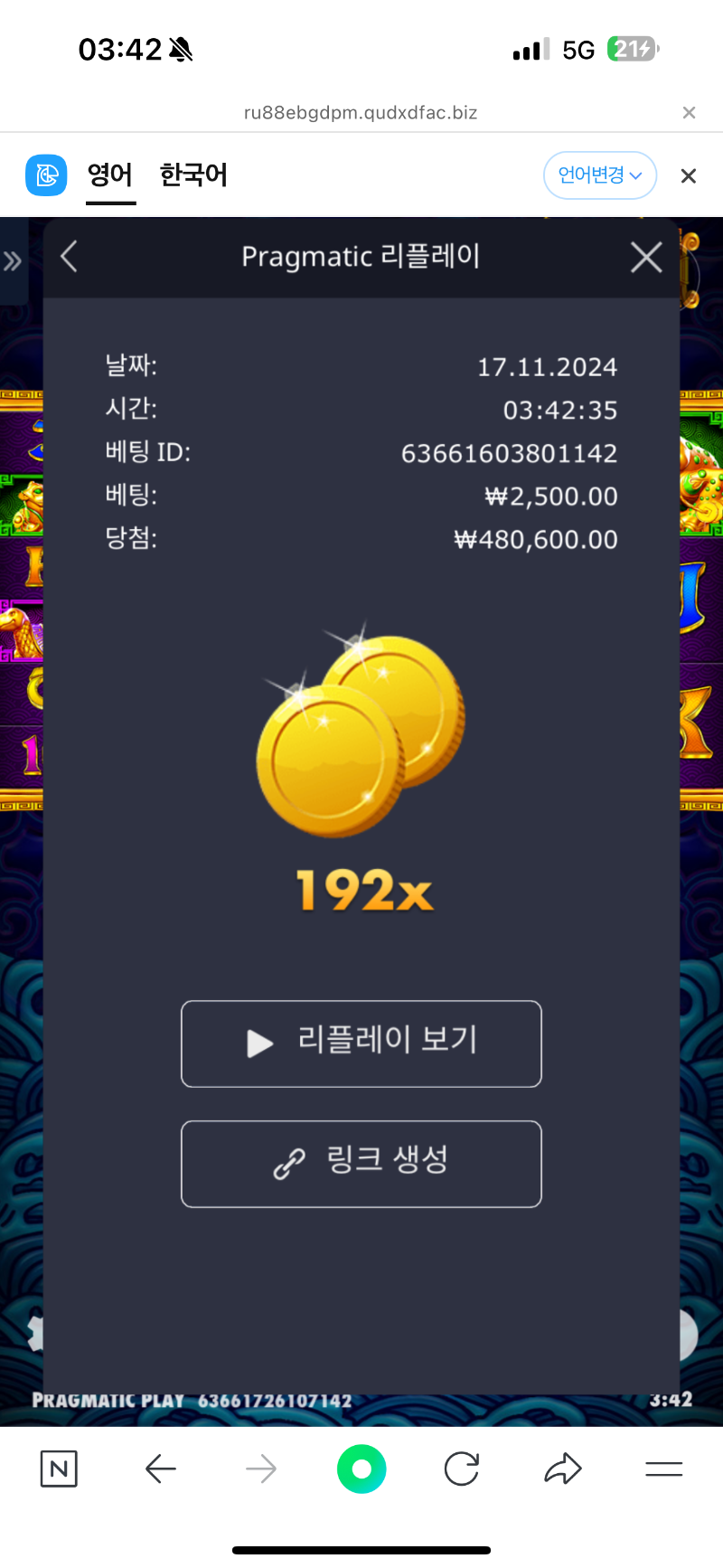Viewport: 723px width, 1568px height.
Task: Open the browser menu
Action: tap(663, 1469)
